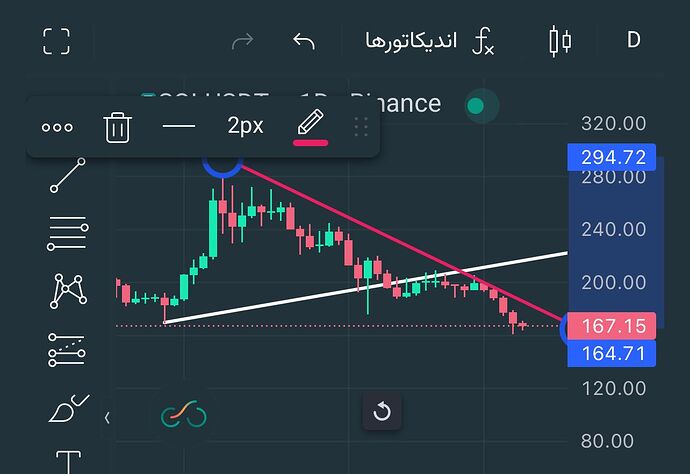Undo the last drawing action

(304, 41)
